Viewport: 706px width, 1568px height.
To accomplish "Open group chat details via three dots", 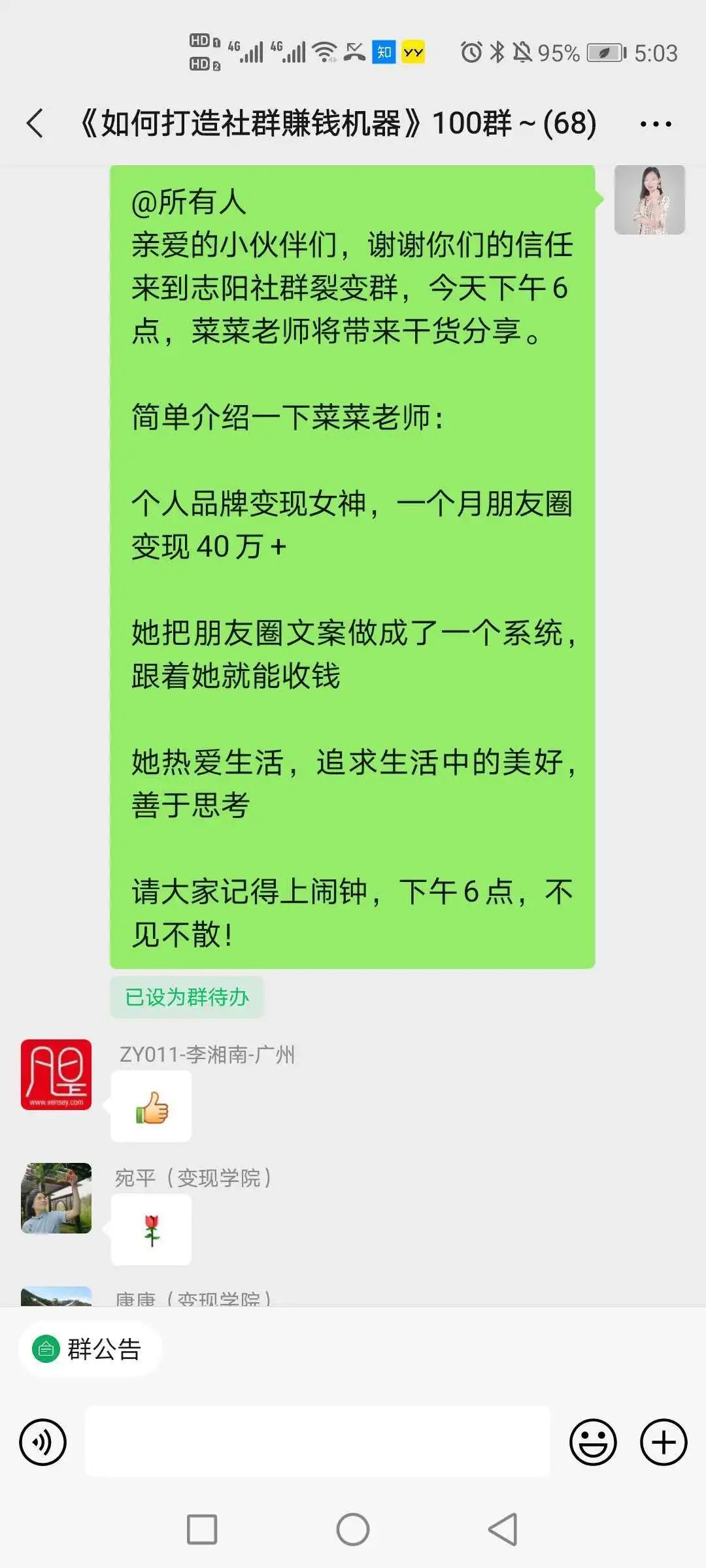I will (655, 123).
